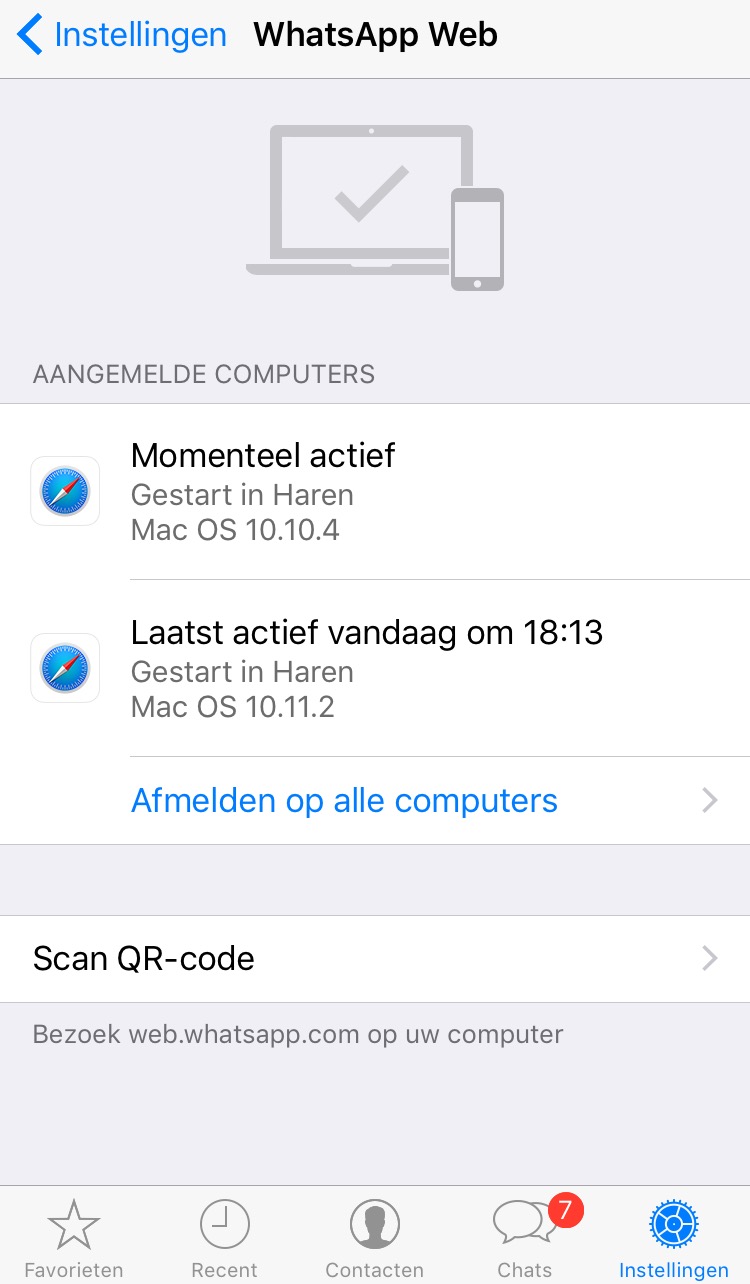
Task: Switch to the Favorieten tab
Action: pyautogui.click(x=74, y=1238)
